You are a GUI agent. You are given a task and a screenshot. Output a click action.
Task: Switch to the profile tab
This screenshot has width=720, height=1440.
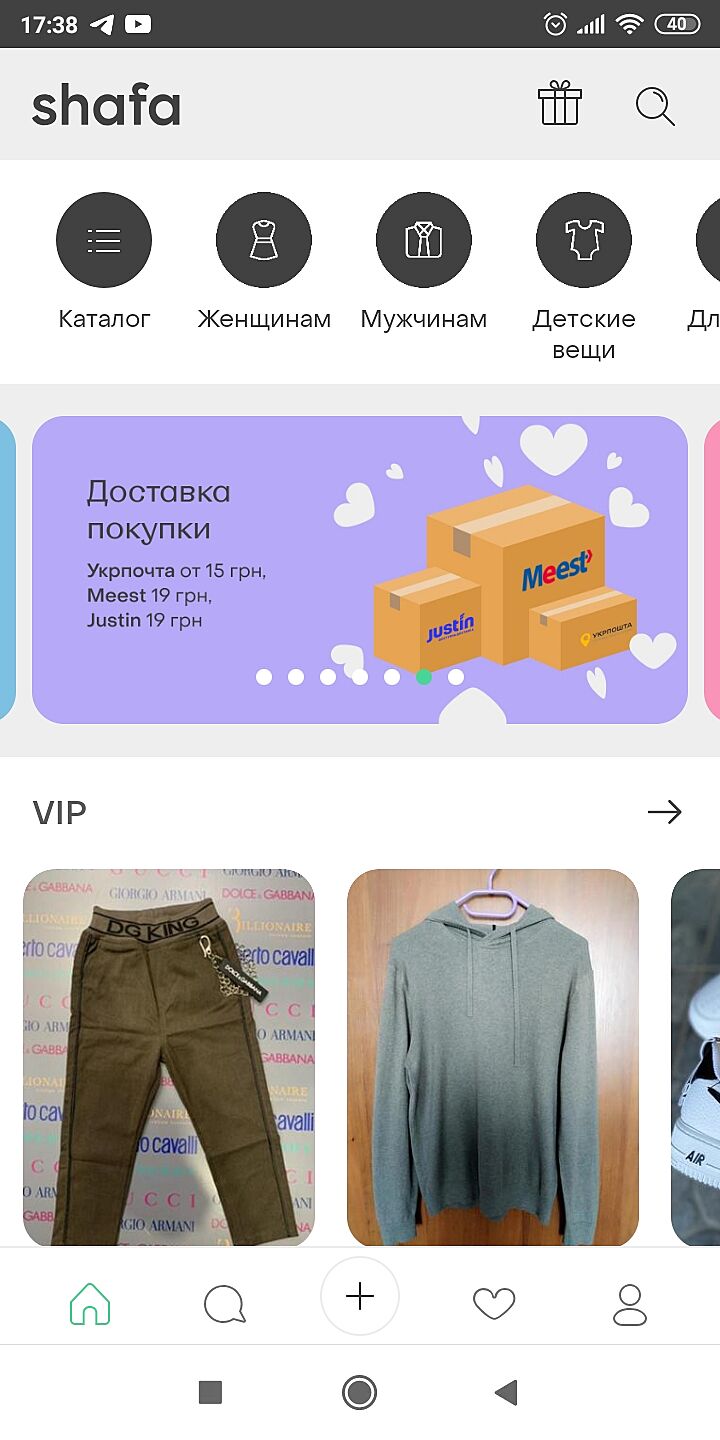pyautogui.click(x=629, y=1304)
